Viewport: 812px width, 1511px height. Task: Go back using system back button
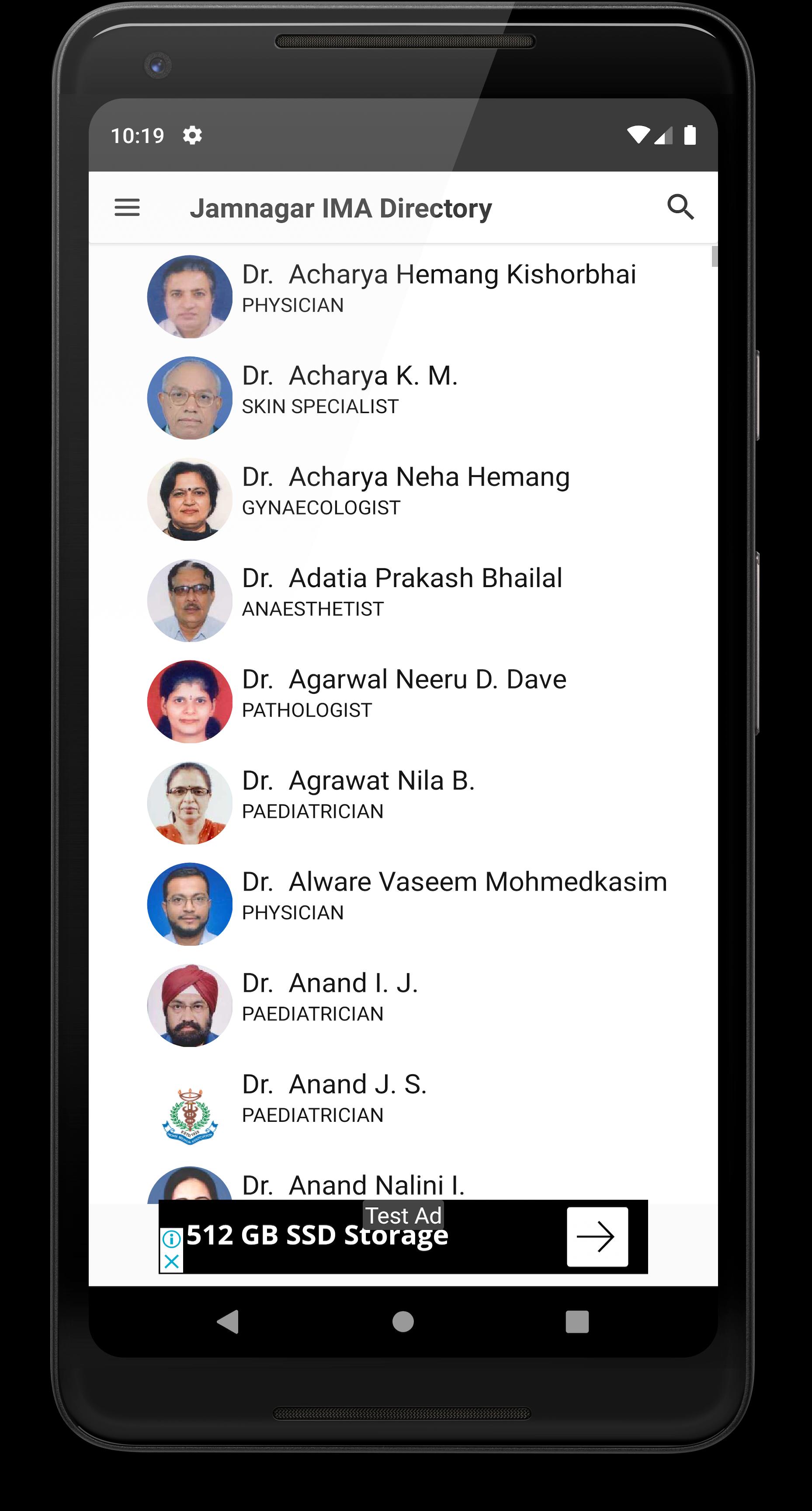coord(228,1322)
